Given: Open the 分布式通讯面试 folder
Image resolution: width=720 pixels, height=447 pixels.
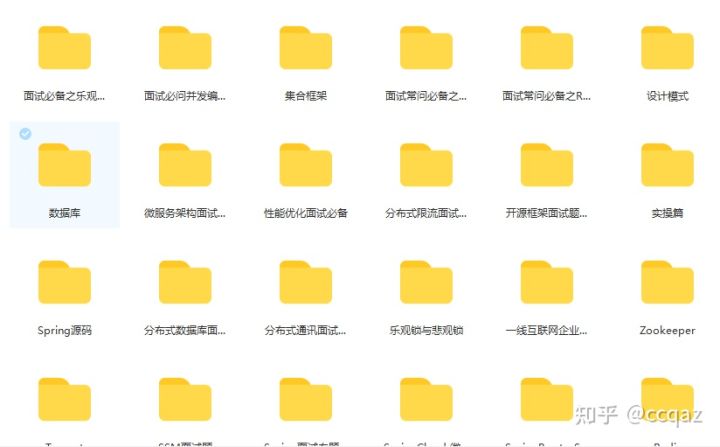Looking at the screenshot, I should click(x=305, y=282).
